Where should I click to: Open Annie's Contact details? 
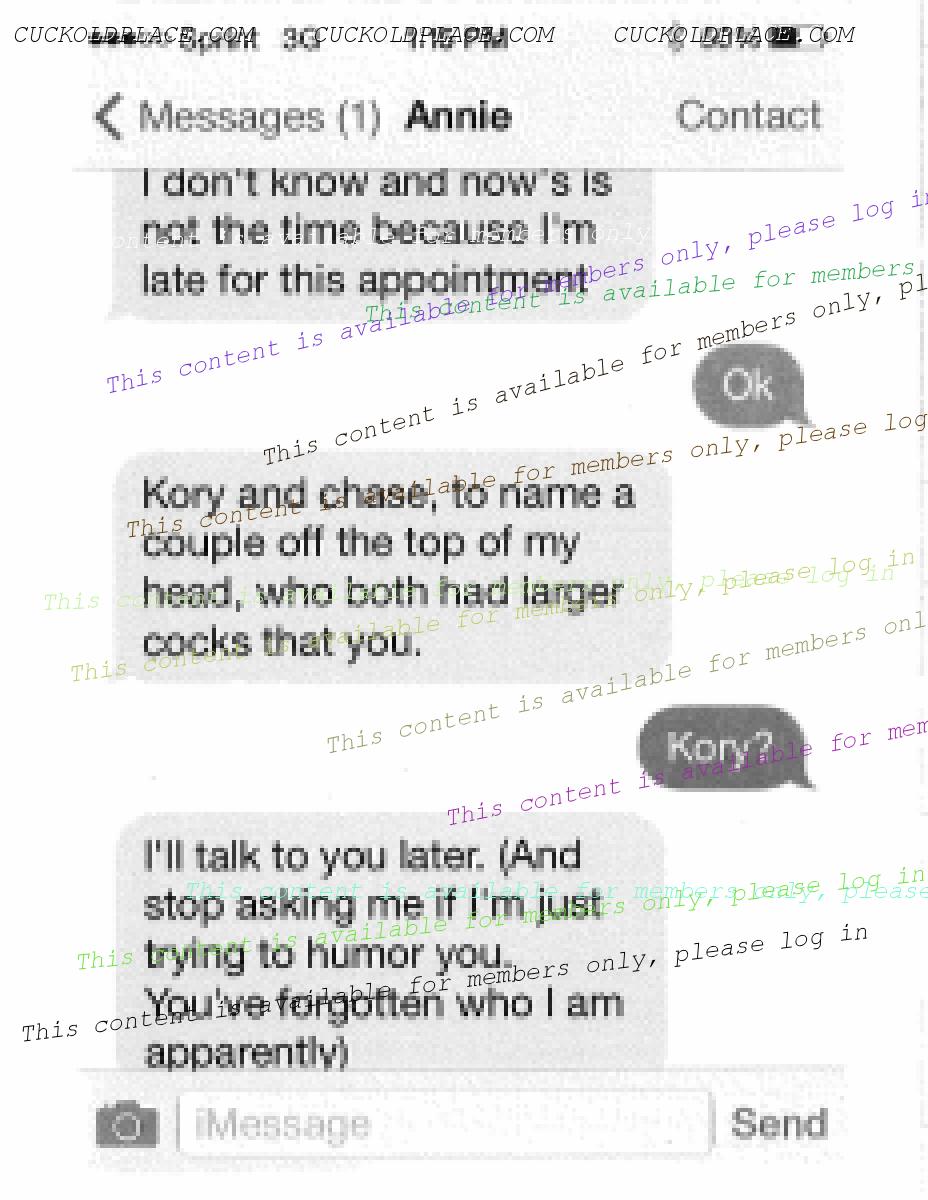coord(749,116)
